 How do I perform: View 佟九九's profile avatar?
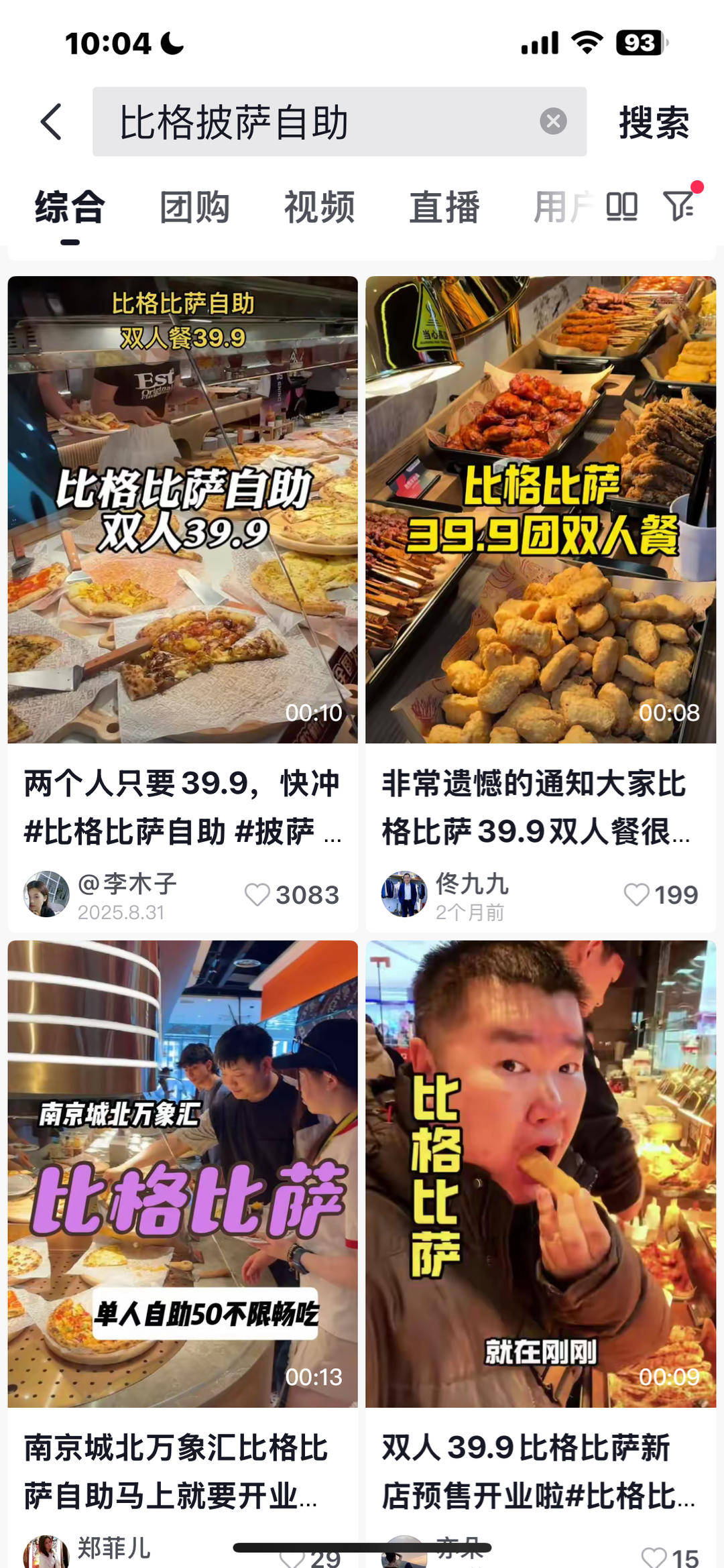pyautogui.click(x=404, y=894)
